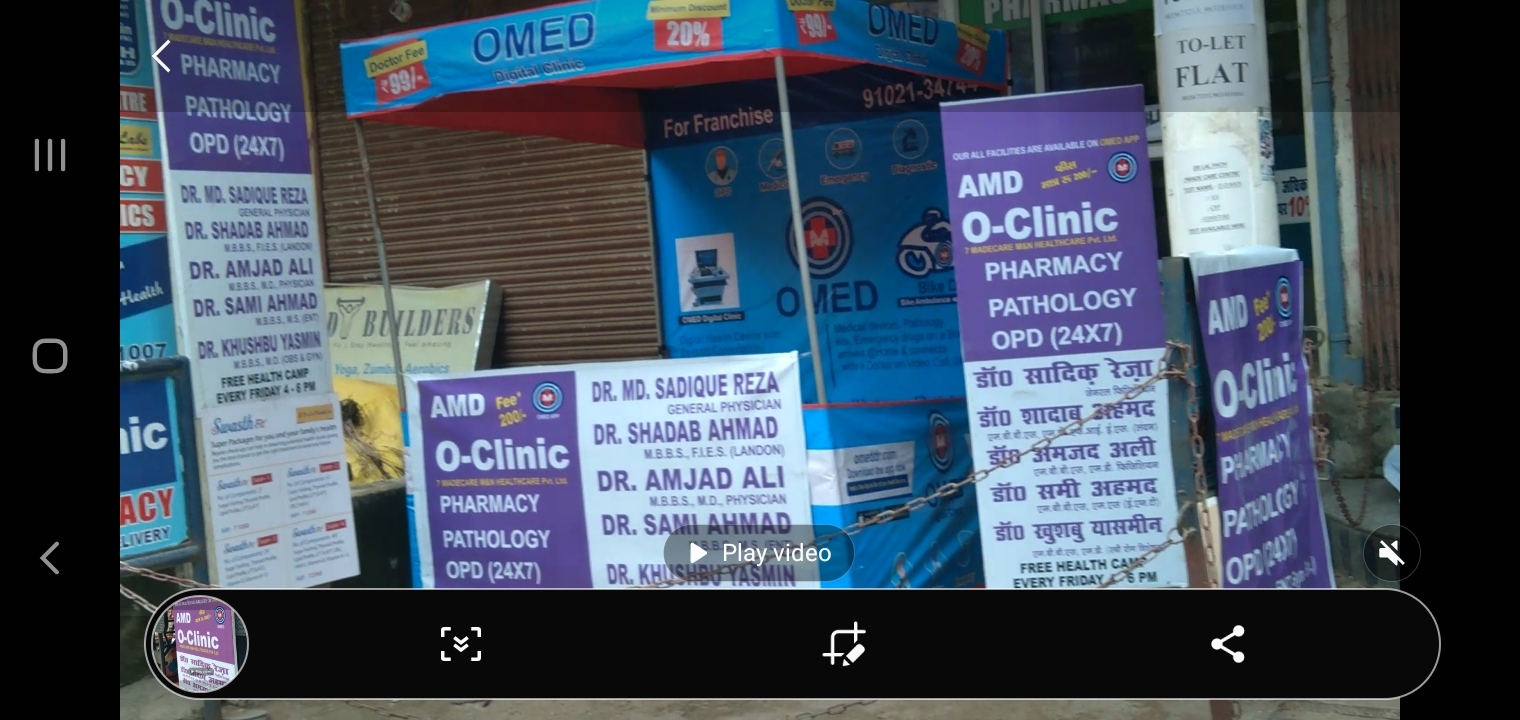Screen dimensions: 1520x720
Task: Go back using the top-left arrow
Action: click(161, 56)
